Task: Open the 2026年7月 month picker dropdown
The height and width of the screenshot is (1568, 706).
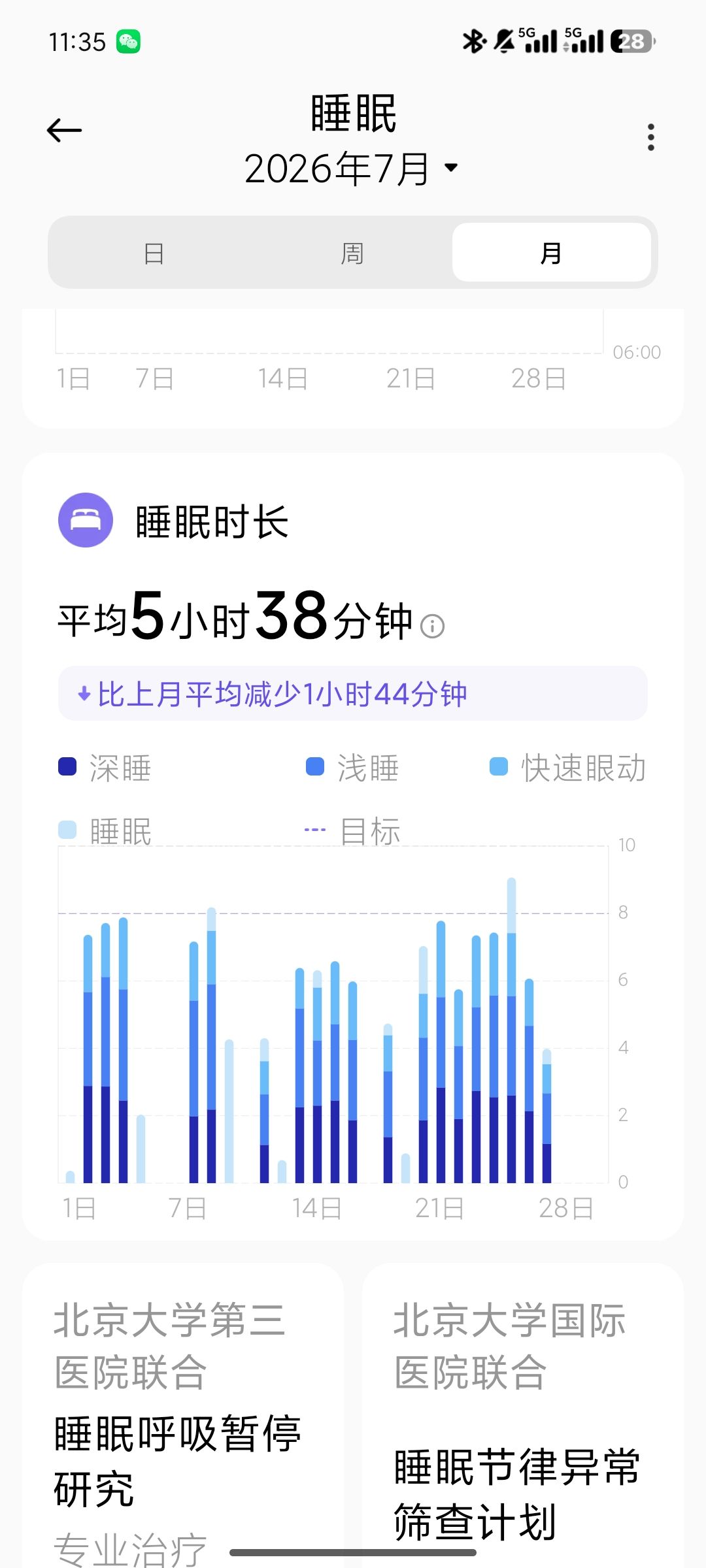Action: point(352,169)
